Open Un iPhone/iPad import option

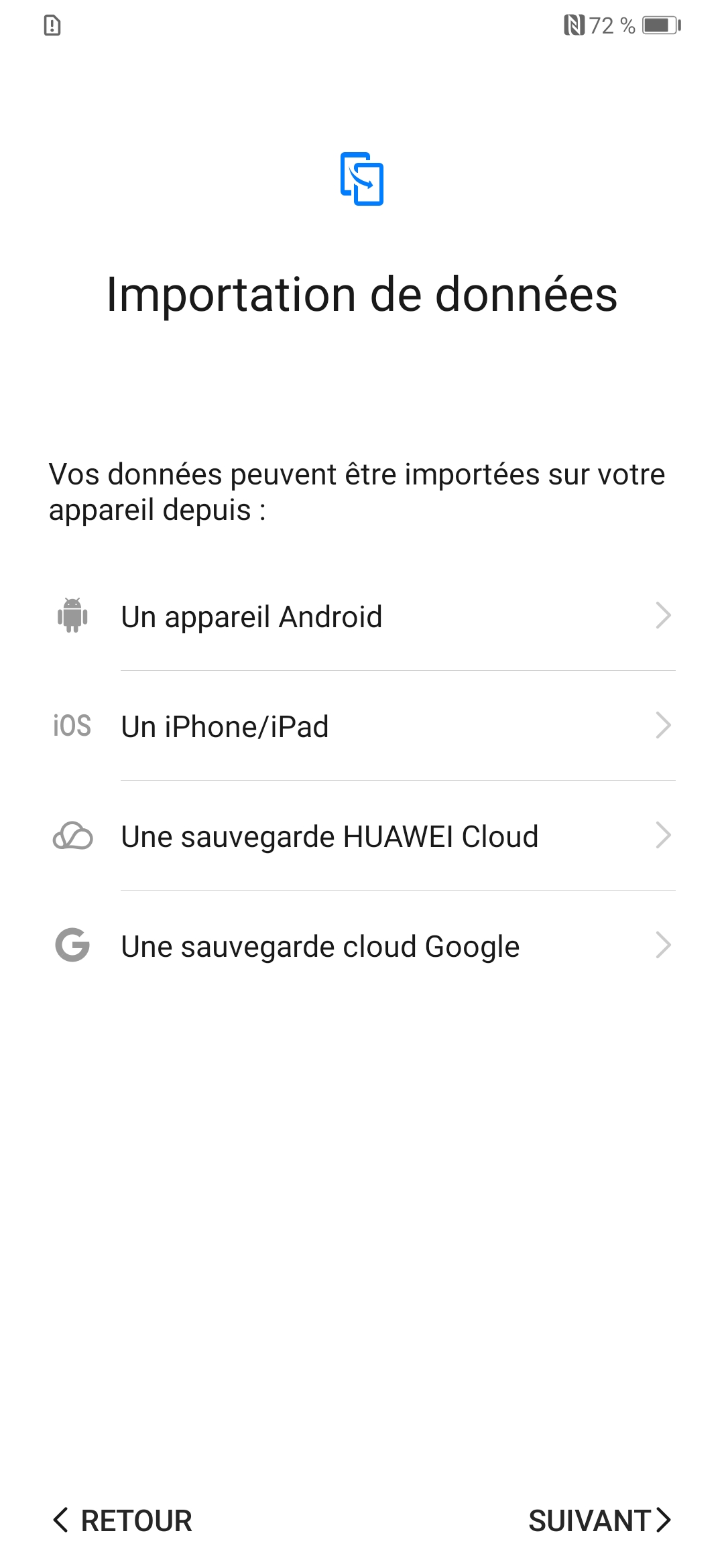(x=362, y=726)
